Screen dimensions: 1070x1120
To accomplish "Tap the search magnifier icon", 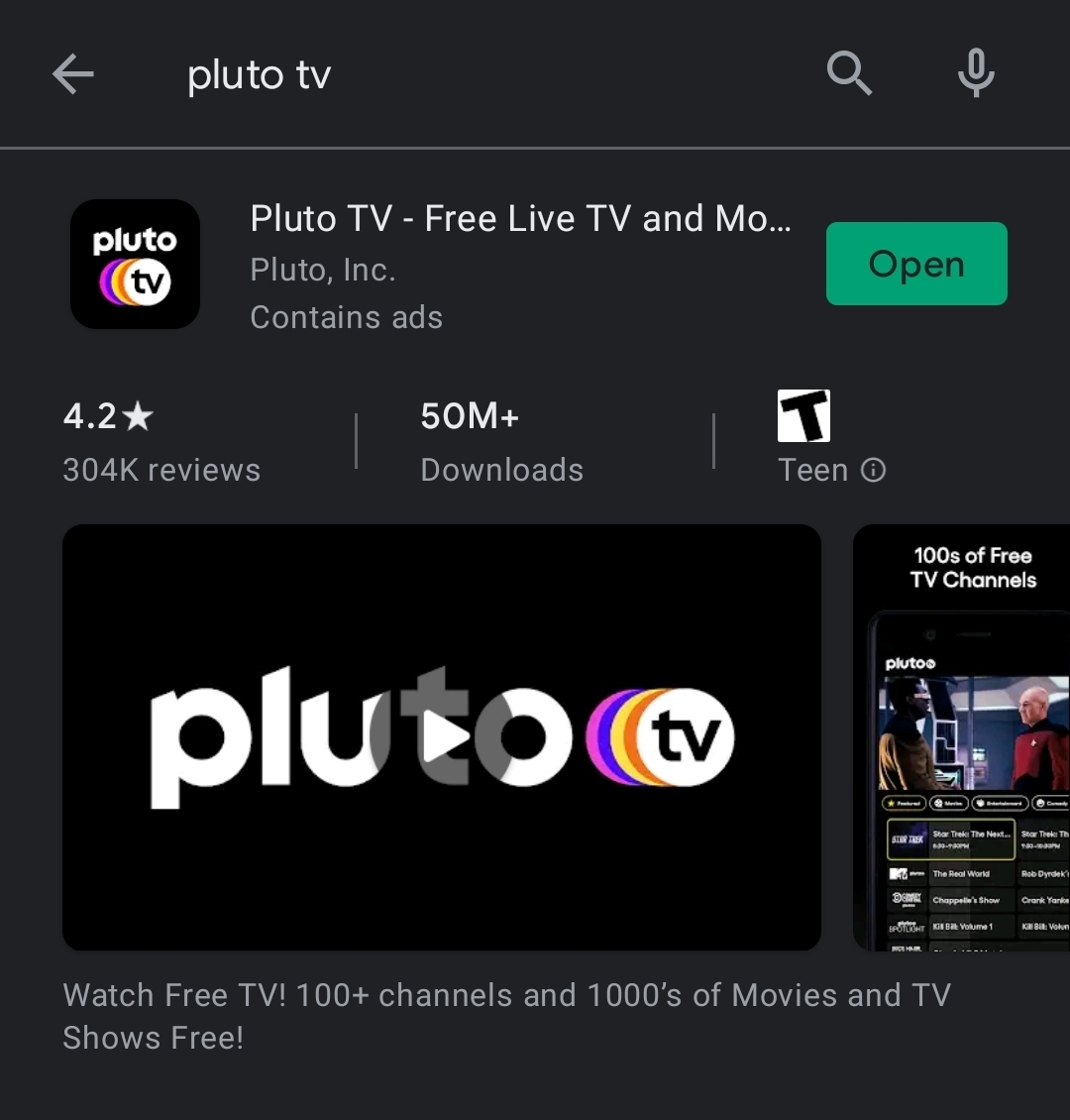I will (848, 73).
